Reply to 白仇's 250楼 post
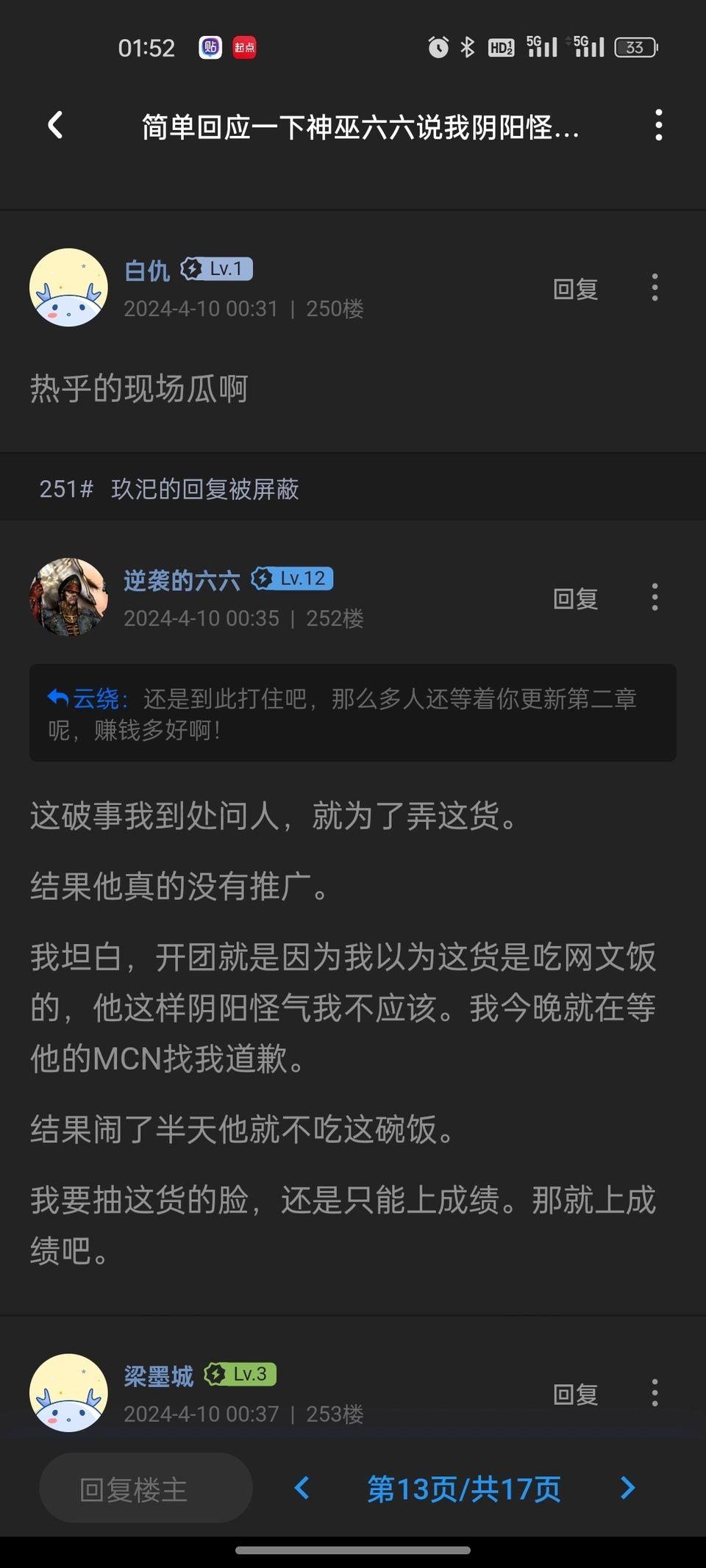 click(575, 289)
